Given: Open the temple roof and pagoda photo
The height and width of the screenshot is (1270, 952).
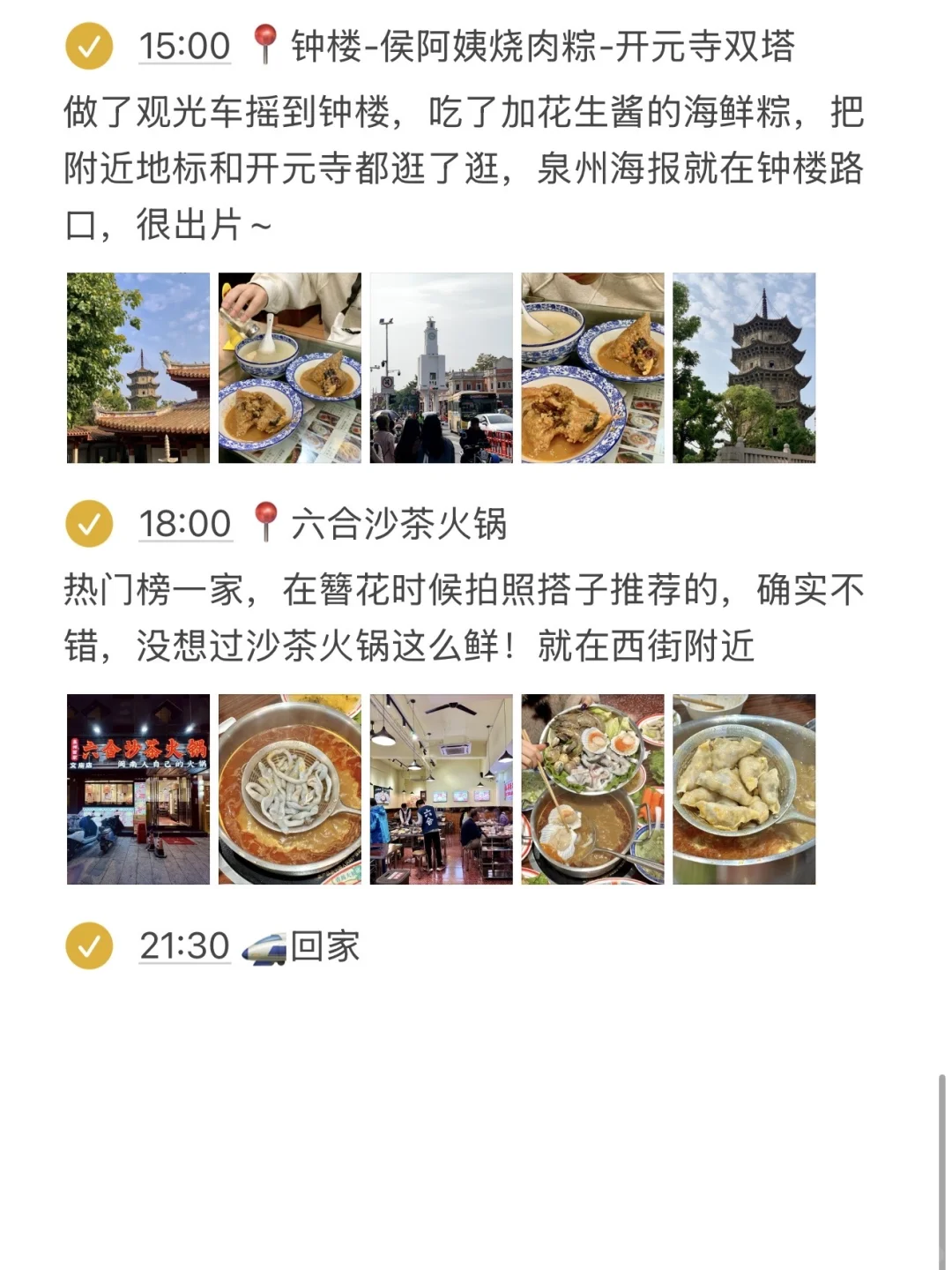Looking at the screenshot, I should (x=138, y=368).
